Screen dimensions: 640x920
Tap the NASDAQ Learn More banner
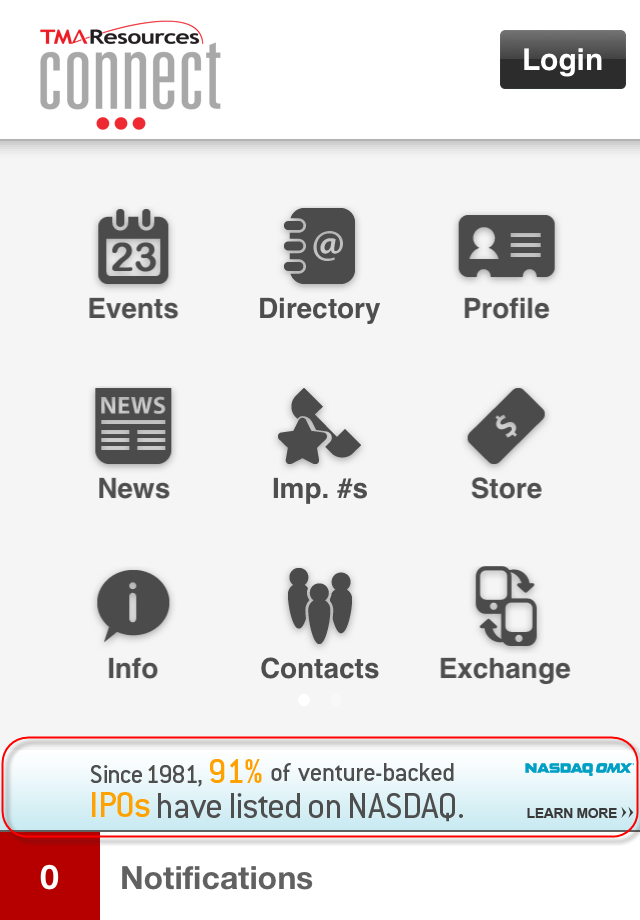pyautogui.click(x=320, y=786)
